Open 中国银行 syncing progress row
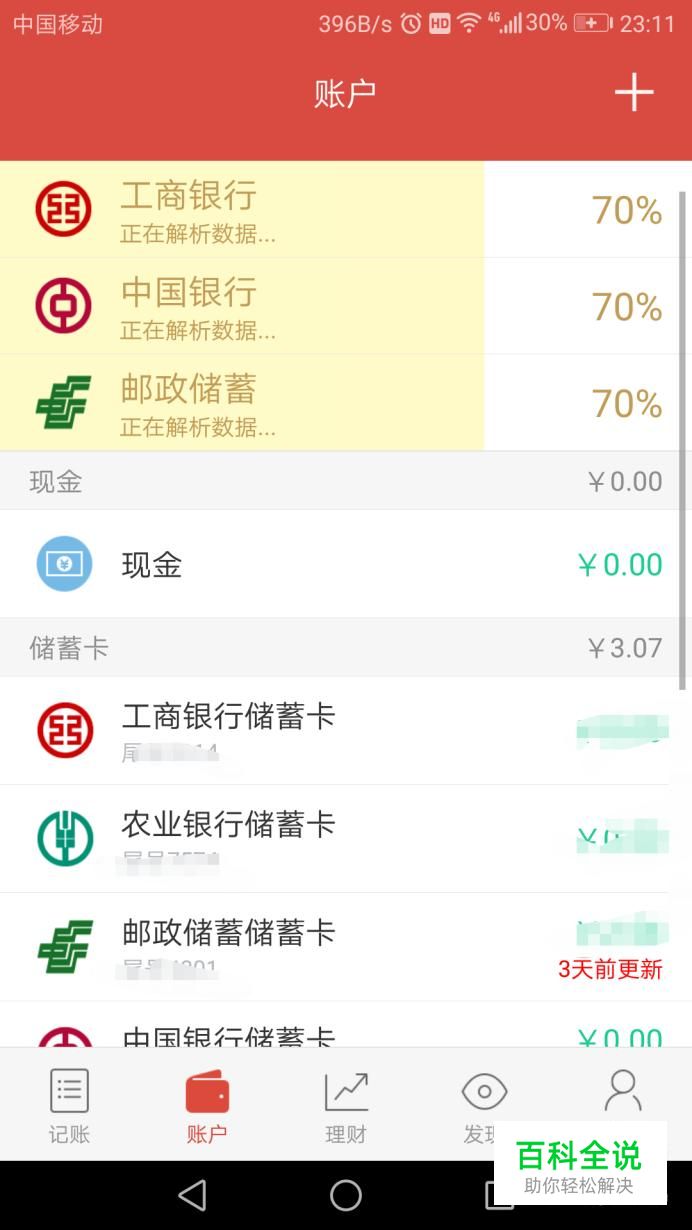 [x=346, y=306]
